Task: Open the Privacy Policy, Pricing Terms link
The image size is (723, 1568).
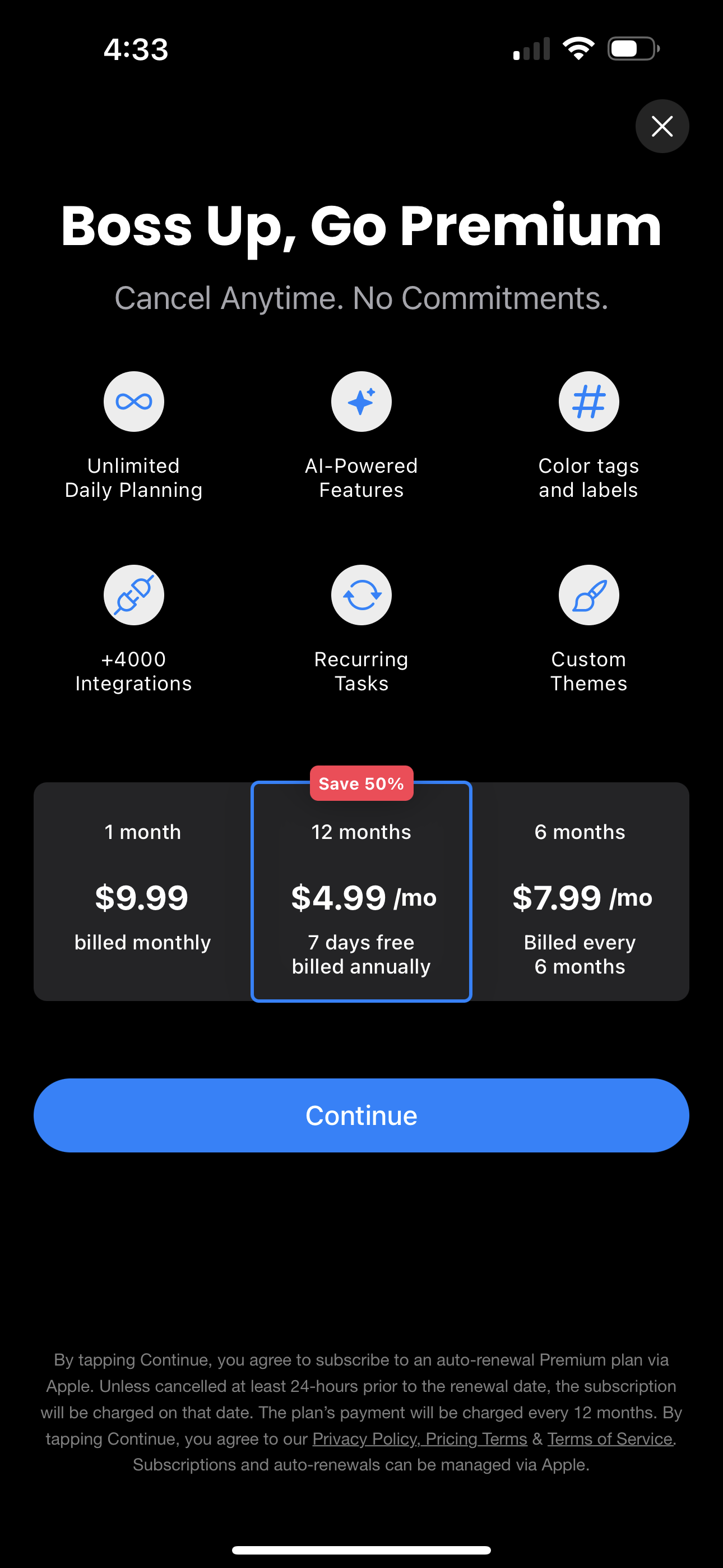Action: point(419,1438)
